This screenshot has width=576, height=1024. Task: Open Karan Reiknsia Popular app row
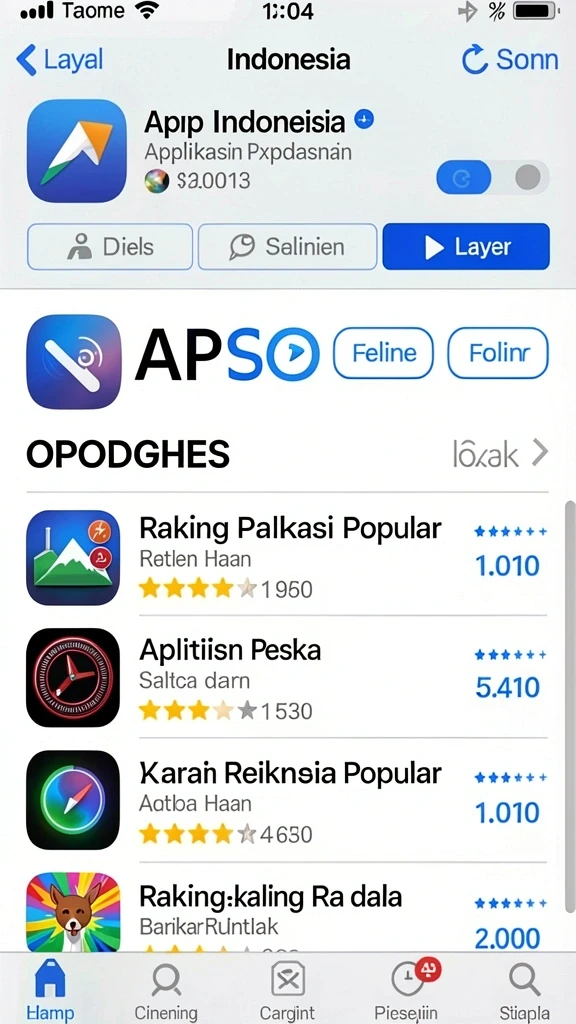coord(287,801)
